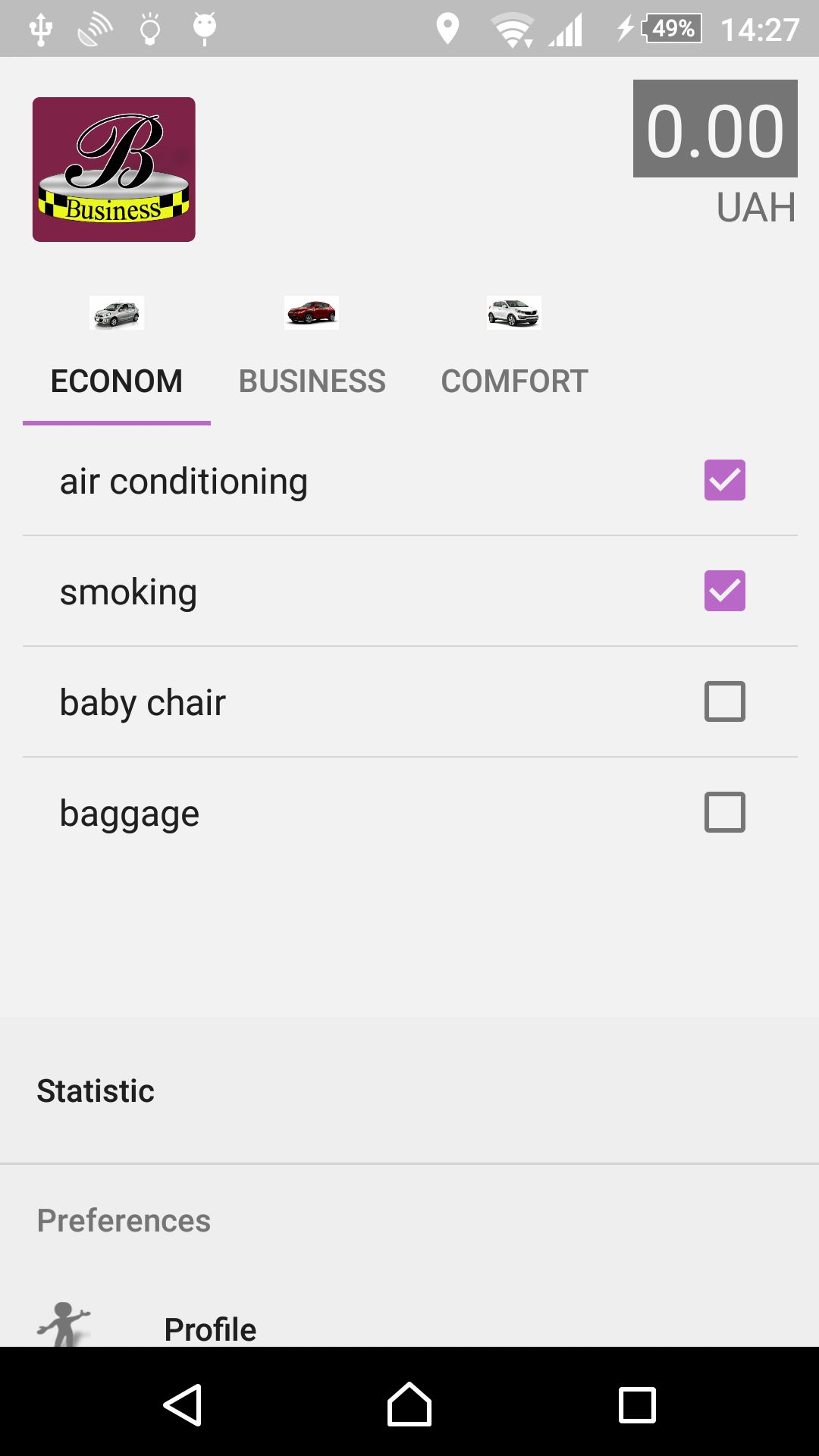Check the baggage checkbox

pyautogui.click(x=724, y=813)
